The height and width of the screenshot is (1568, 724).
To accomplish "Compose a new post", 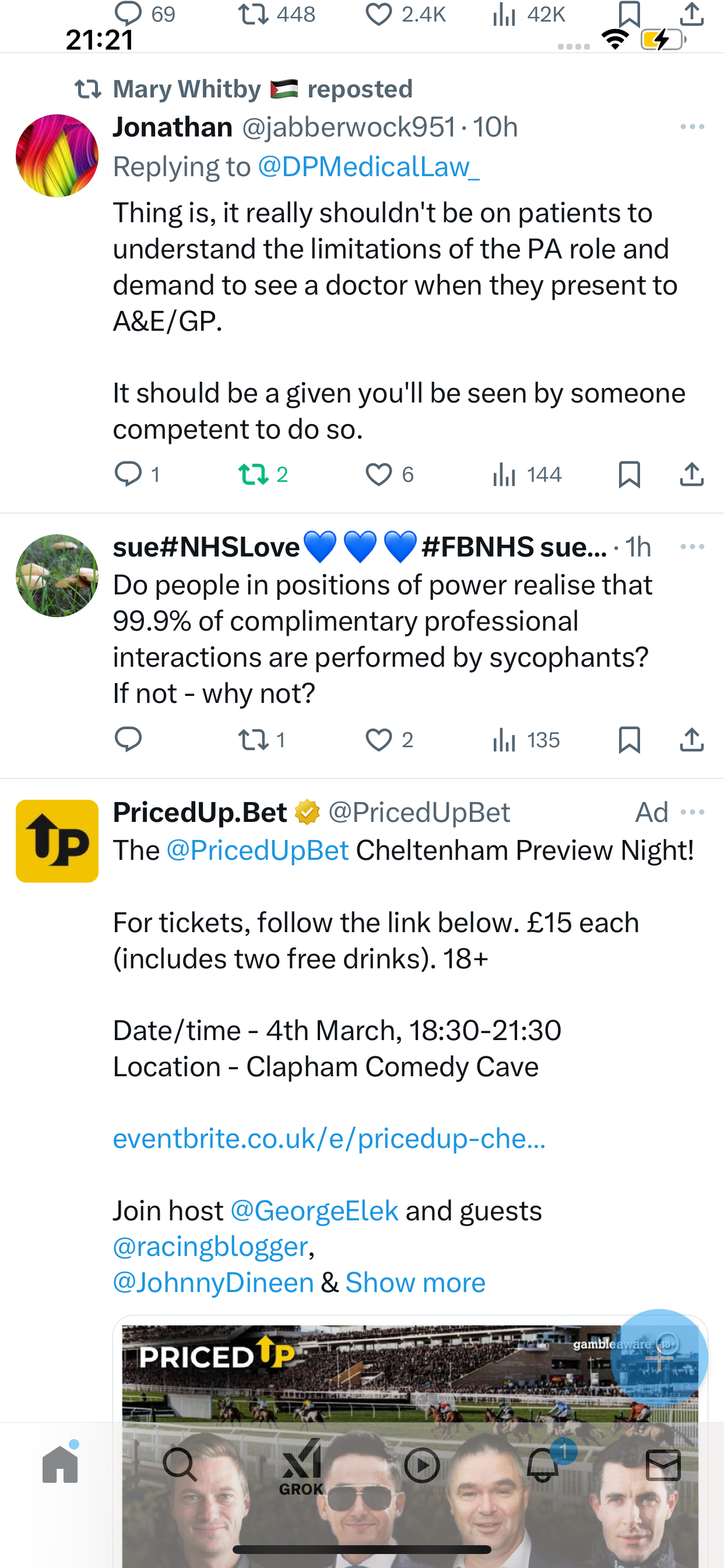I will tap(659, 1357).
